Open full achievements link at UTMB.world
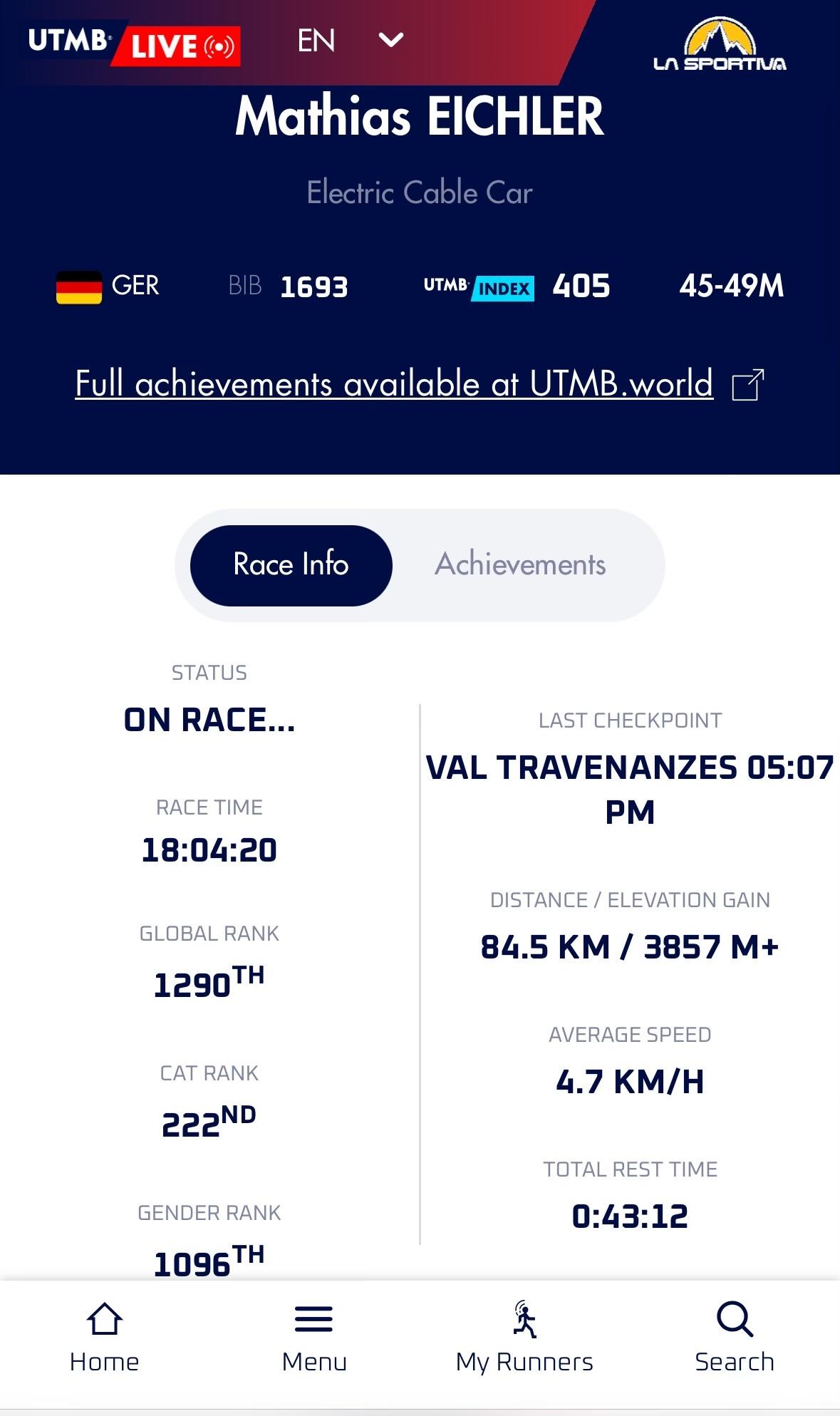Viewport: 840px width, 1416px height. (x=419, y=384)
